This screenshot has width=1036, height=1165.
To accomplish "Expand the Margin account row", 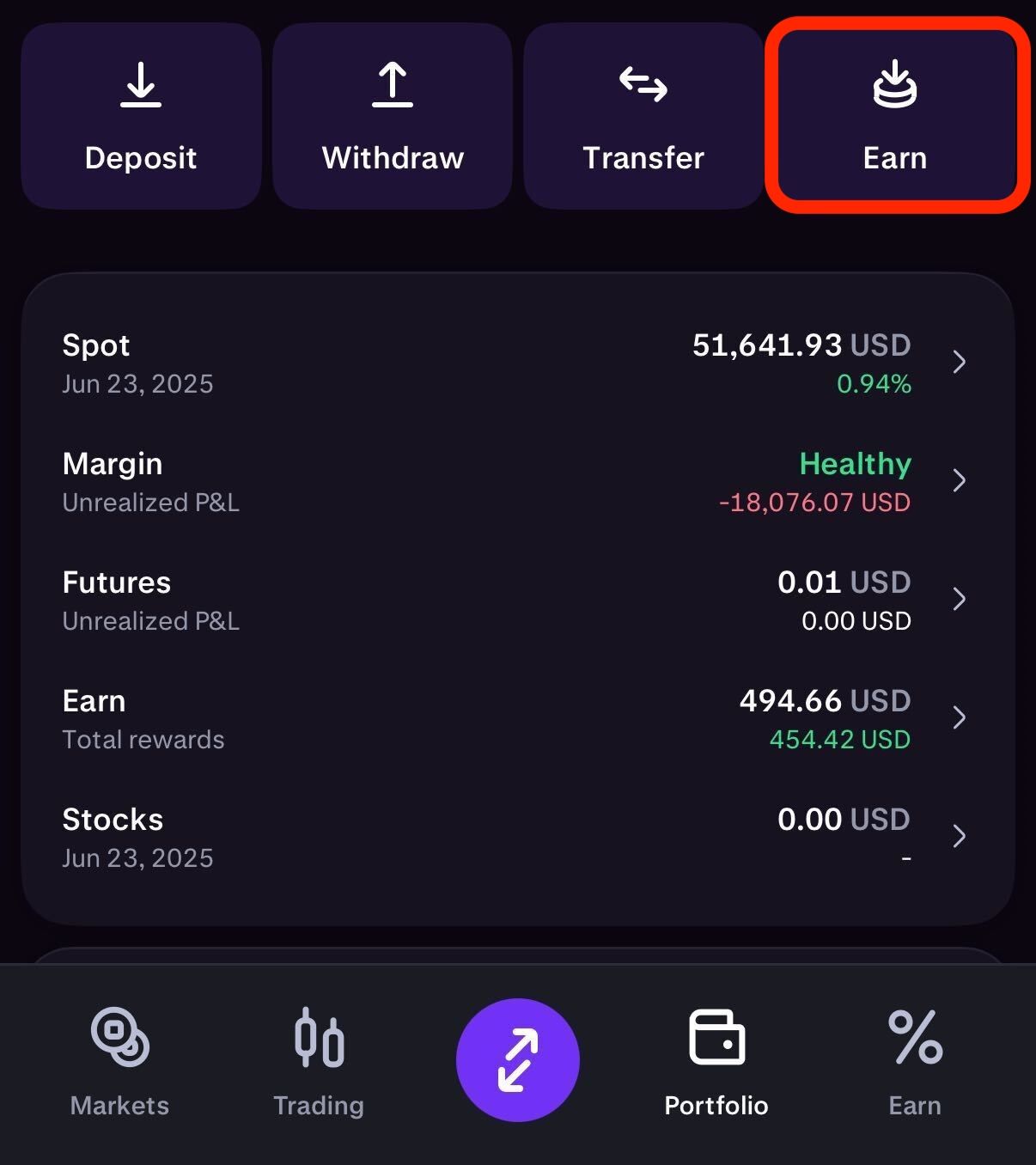I will 960,481.
